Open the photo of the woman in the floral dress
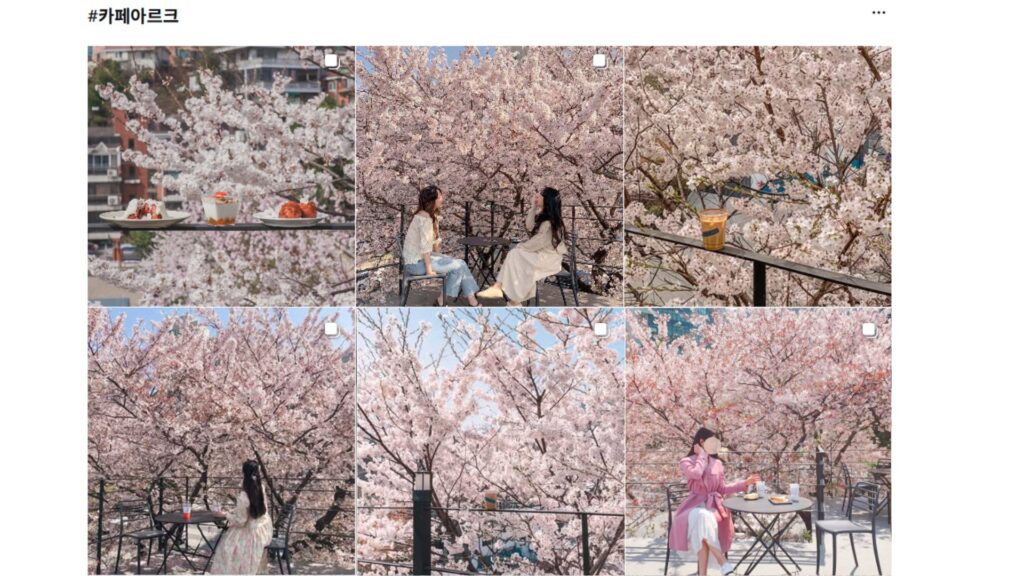The height and width of the screenshot is (576, 1024). point(221,441)
